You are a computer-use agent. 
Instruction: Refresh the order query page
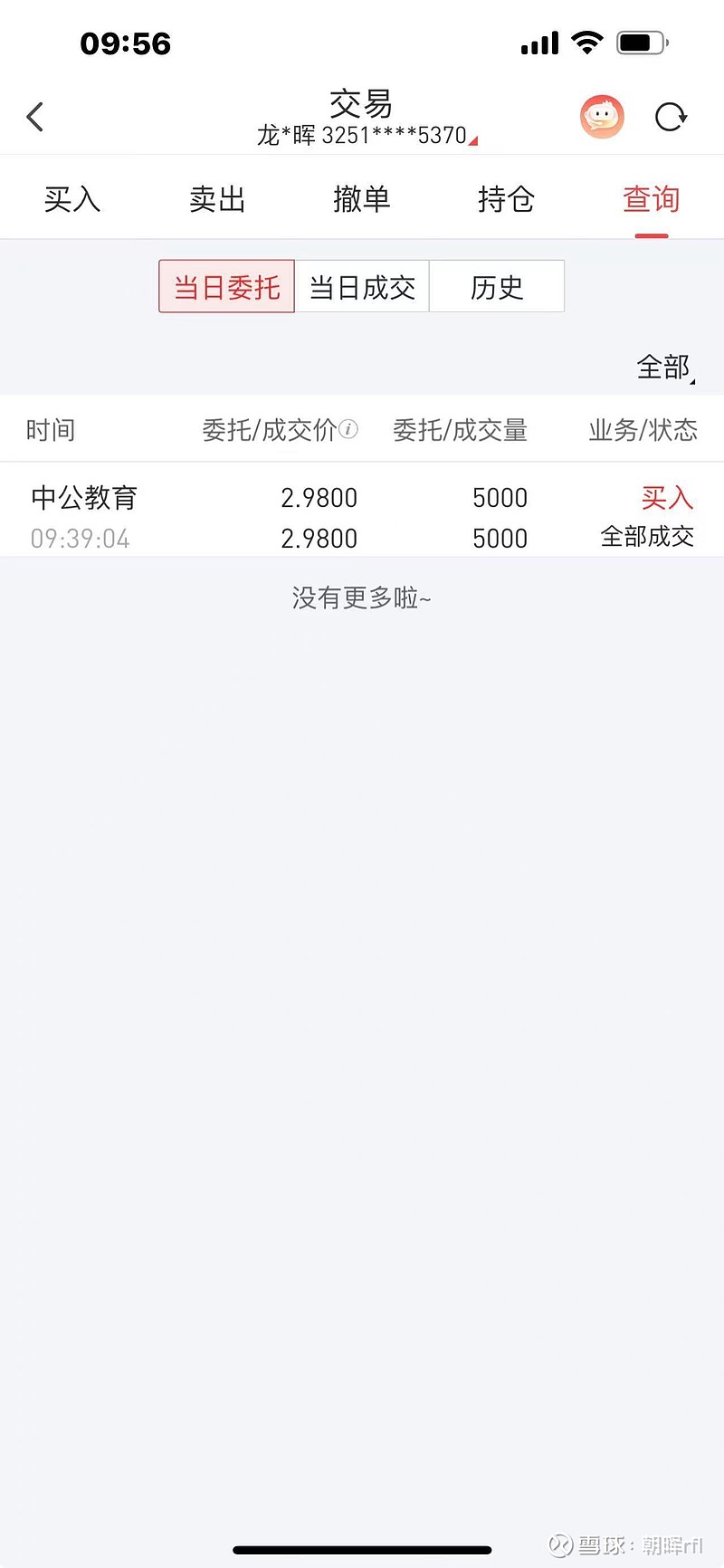click(671, 117)
